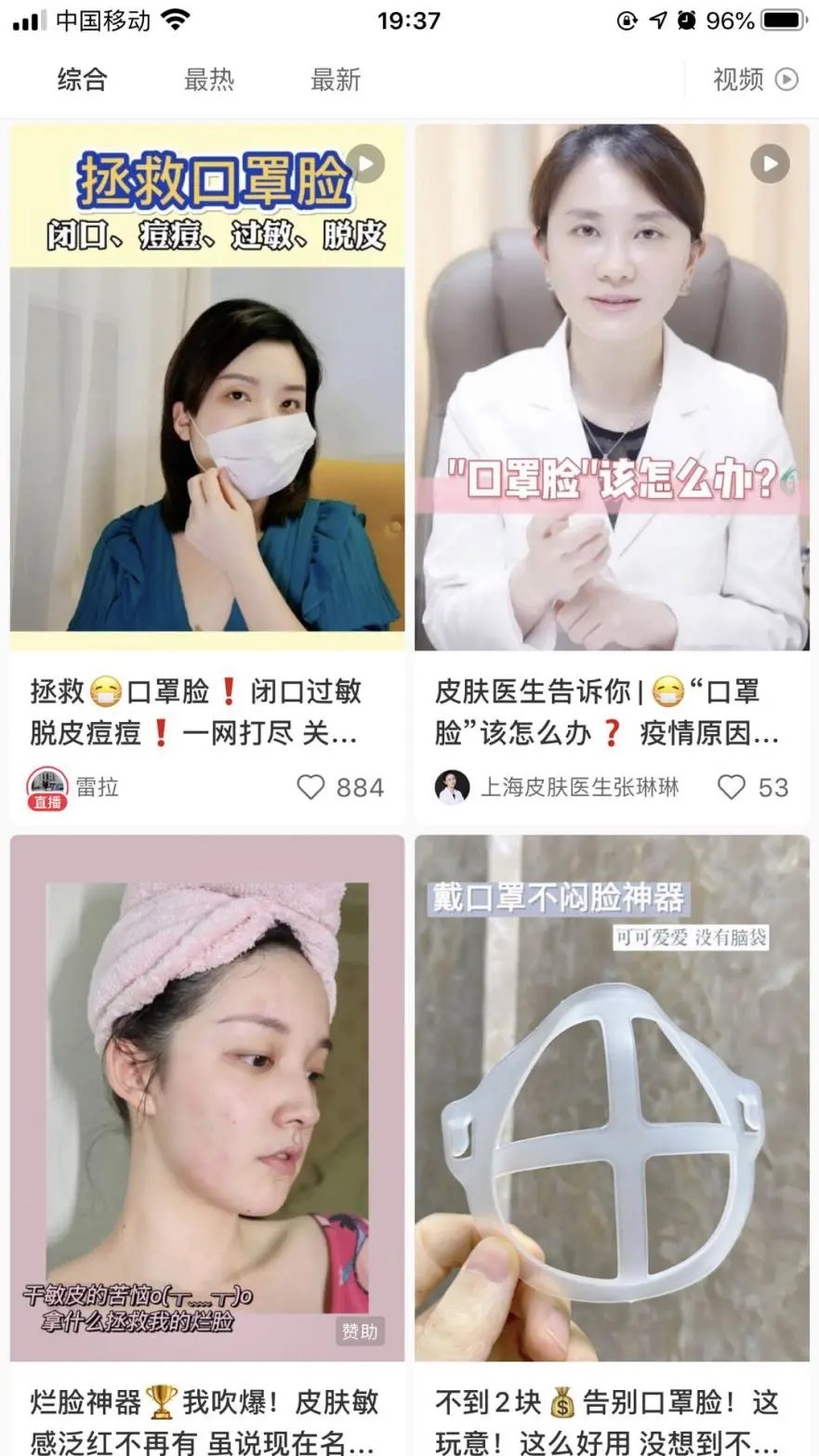Open the "口罩脸"该怎么办 doctor video

point(612,387)
